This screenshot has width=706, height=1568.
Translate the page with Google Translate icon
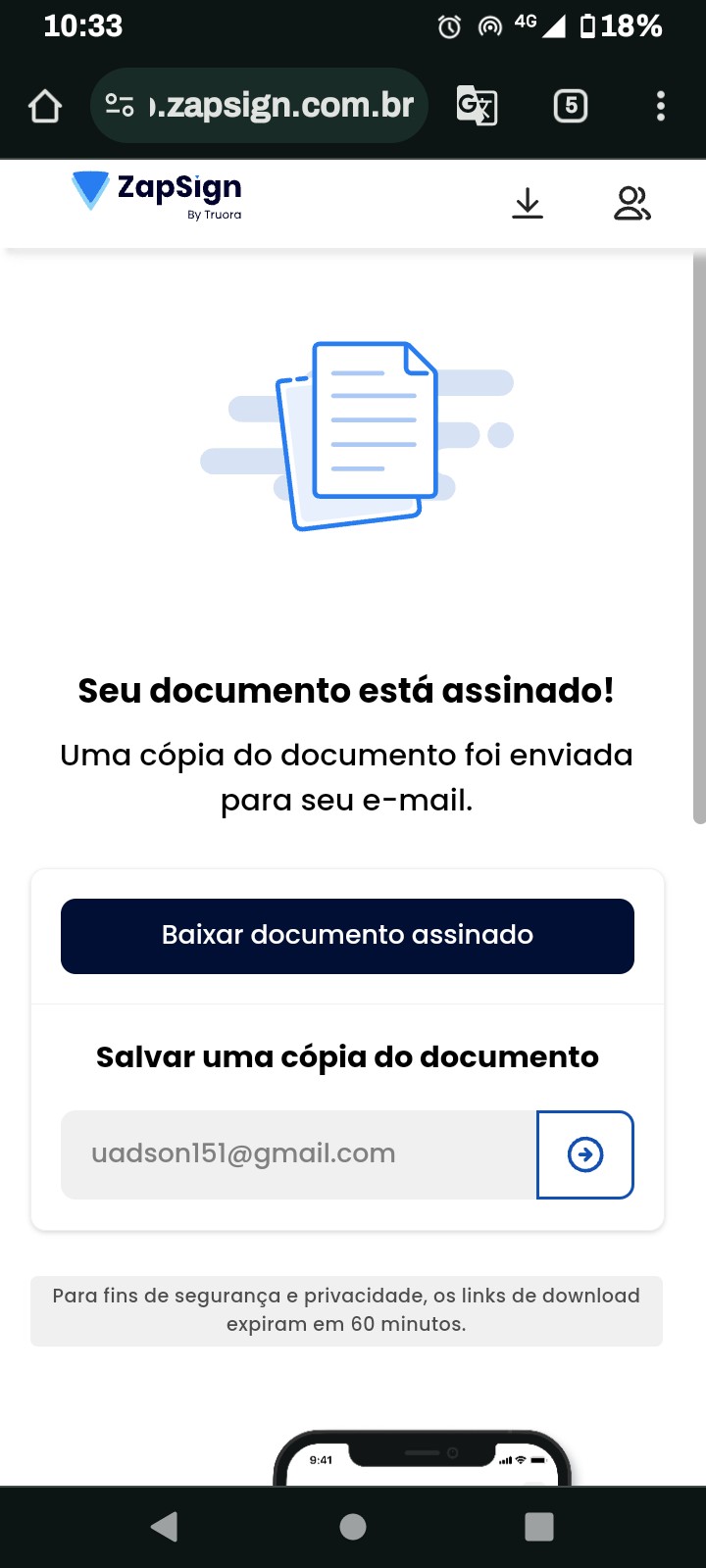tap(478, 106)
